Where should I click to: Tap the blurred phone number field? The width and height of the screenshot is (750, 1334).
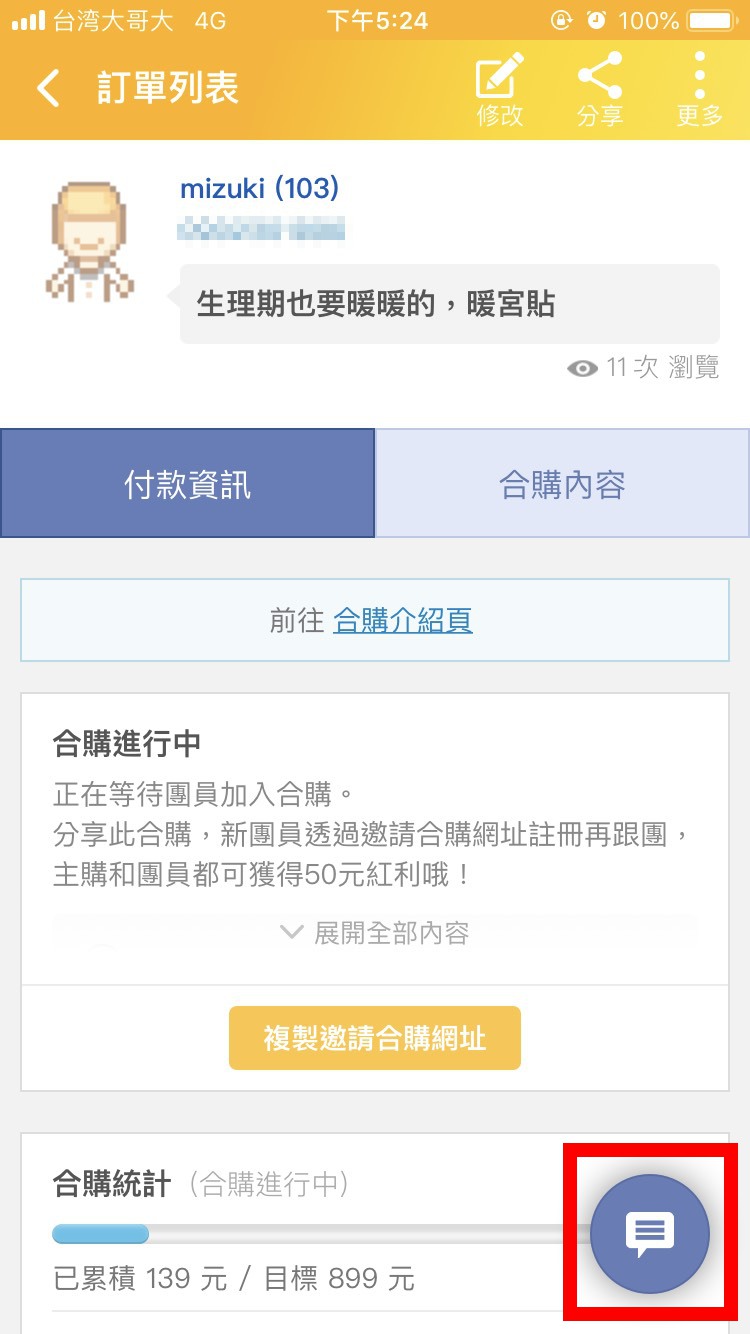coord(260,231)
